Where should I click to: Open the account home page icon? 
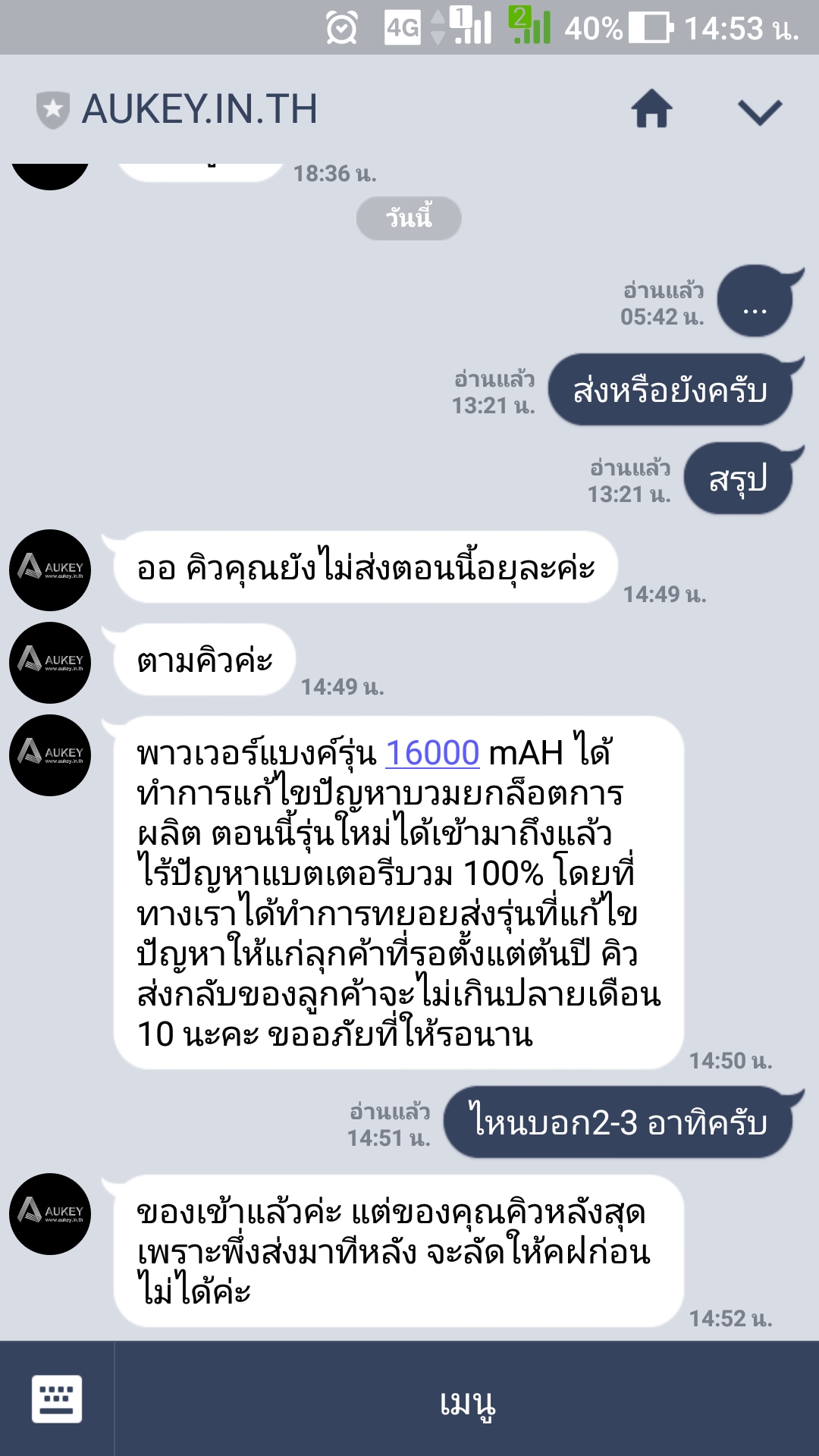click(652, 108)
